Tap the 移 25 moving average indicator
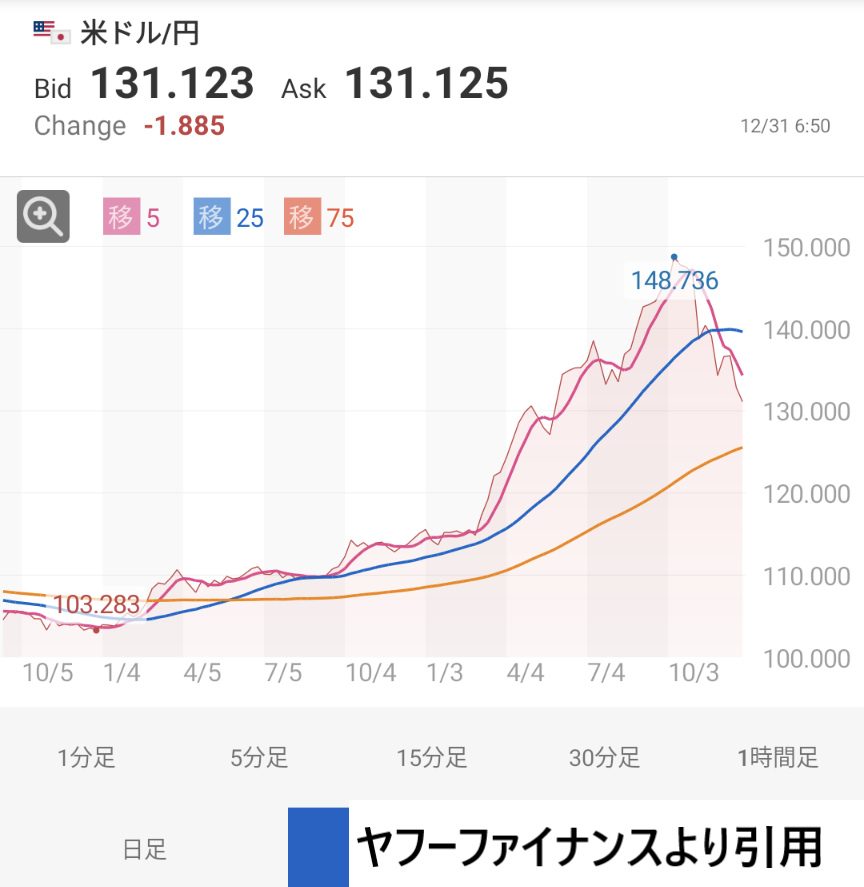This screenshot has width=864, height=887. pyautogui.click(x=229, y=217)
